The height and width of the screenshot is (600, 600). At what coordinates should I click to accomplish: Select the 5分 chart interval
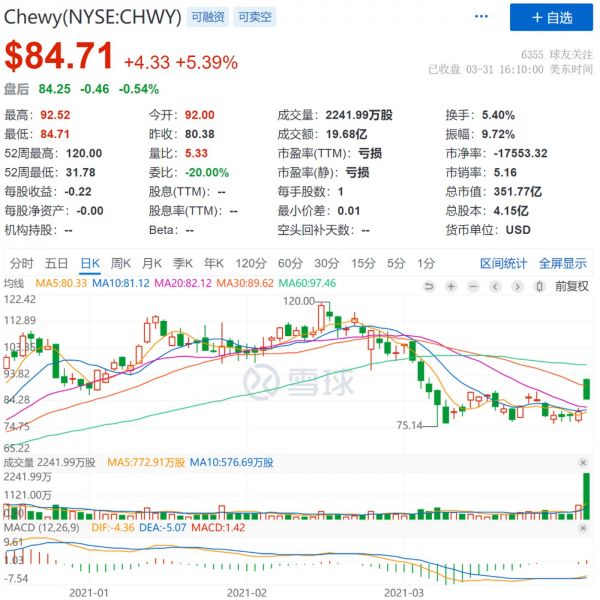pos(397,263)
